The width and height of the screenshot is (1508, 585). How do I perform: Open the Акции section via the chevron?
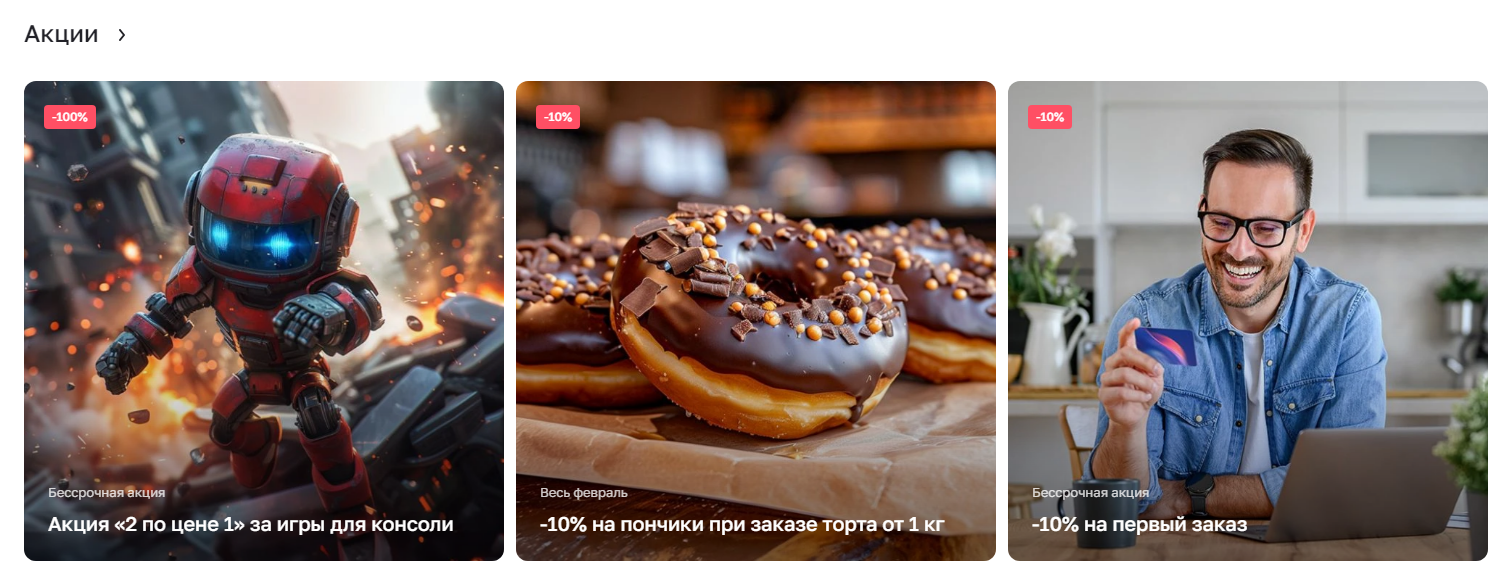point(122,35)
